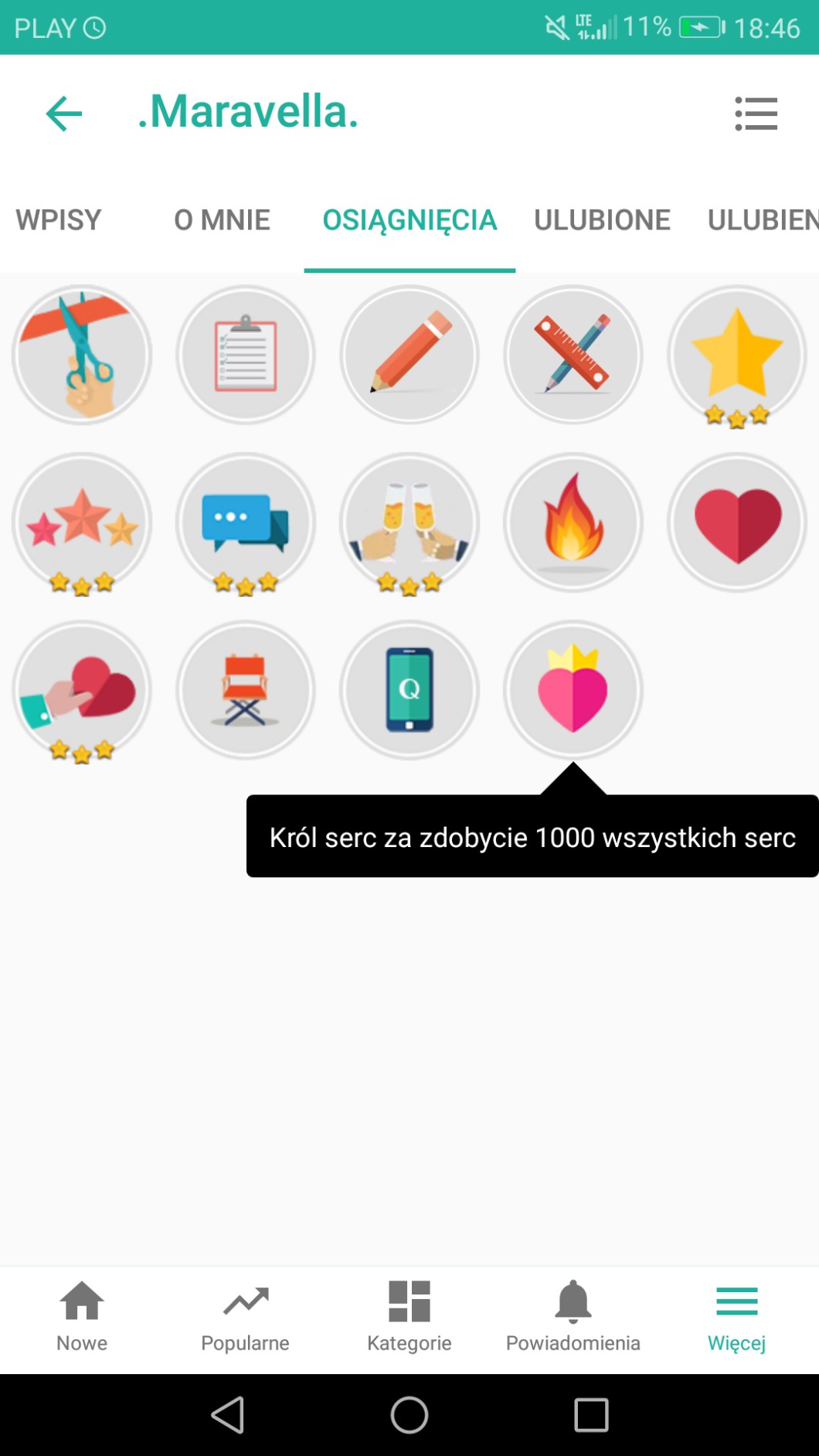
Task: Browse Kategorie in bottom navigation
Action: (x=409, y=1316)
